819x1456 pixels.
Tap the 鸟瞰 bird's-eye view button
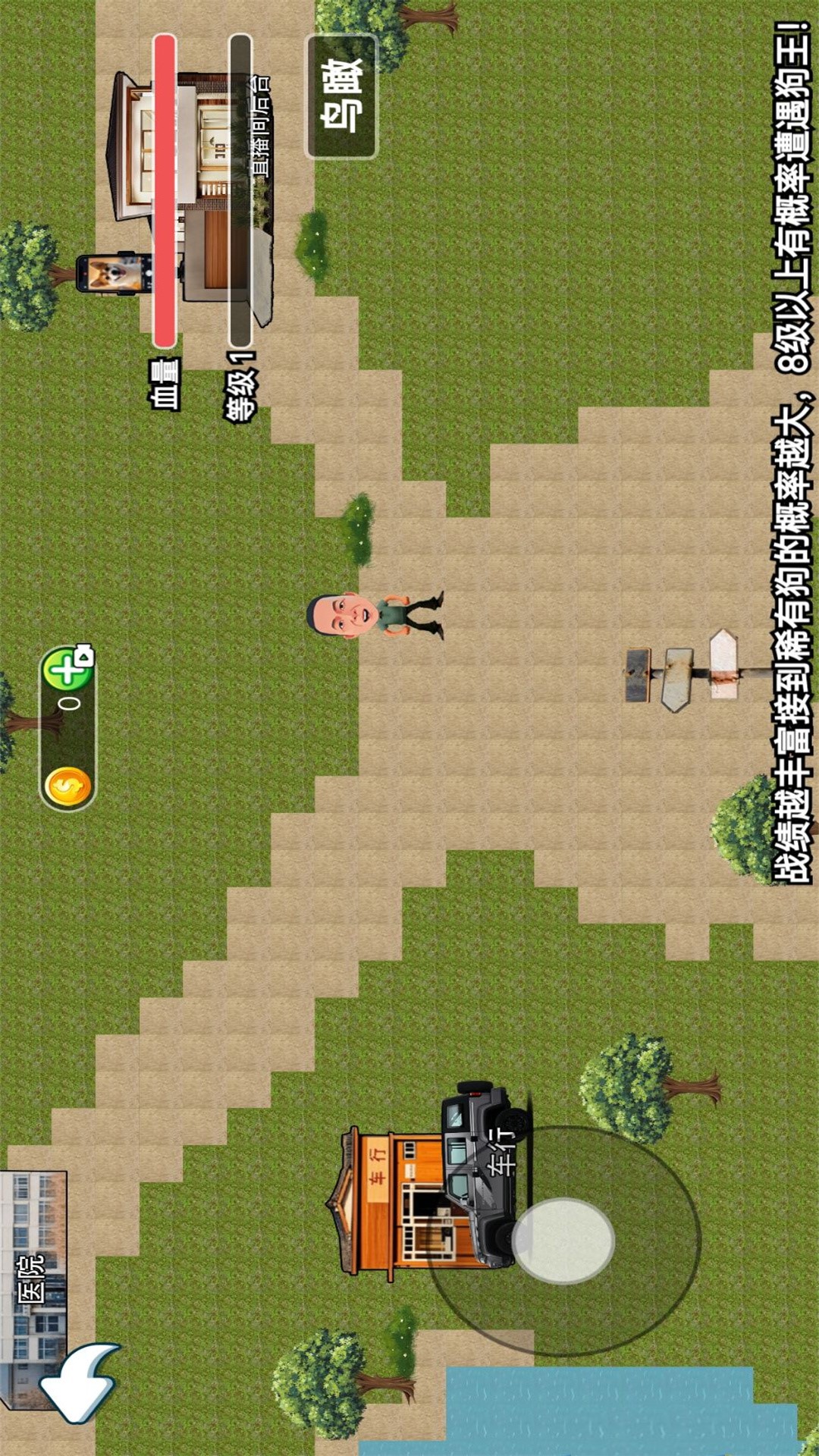coord(341,96)
